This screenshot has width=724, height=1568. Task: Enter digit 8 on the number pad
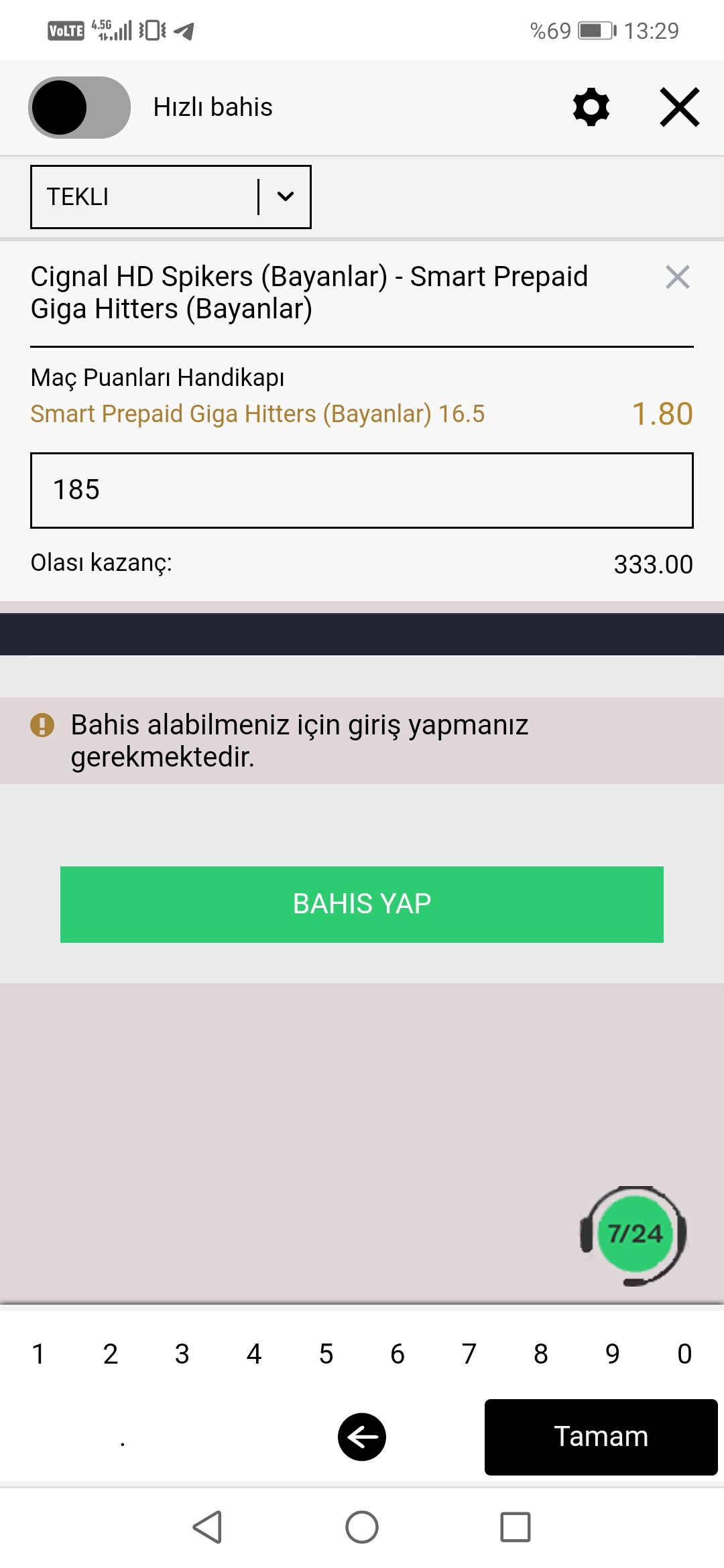tap(541, 1354)
